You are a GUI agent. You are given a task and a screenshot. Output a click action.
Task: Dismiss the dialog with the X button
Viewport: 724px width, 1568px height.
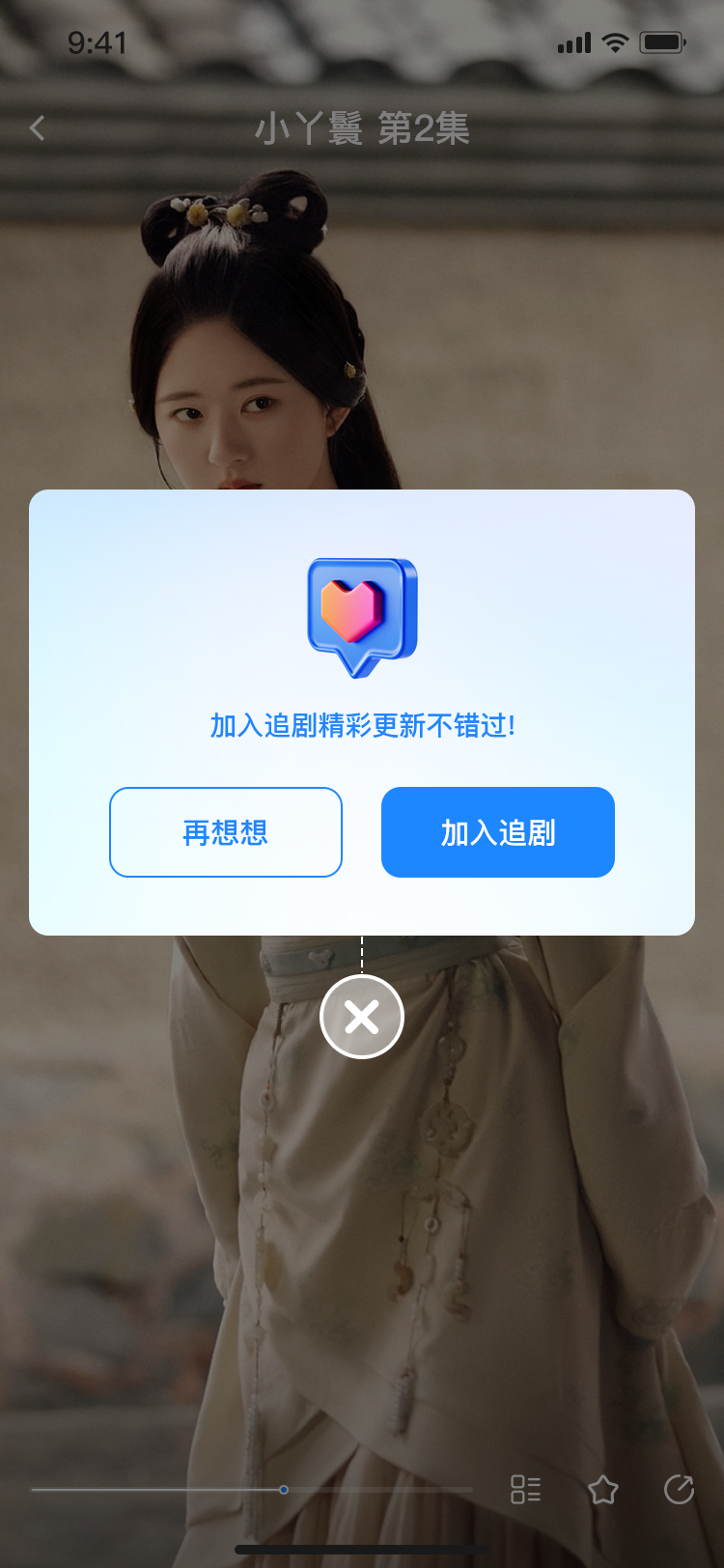click(x=362, y=1017)
